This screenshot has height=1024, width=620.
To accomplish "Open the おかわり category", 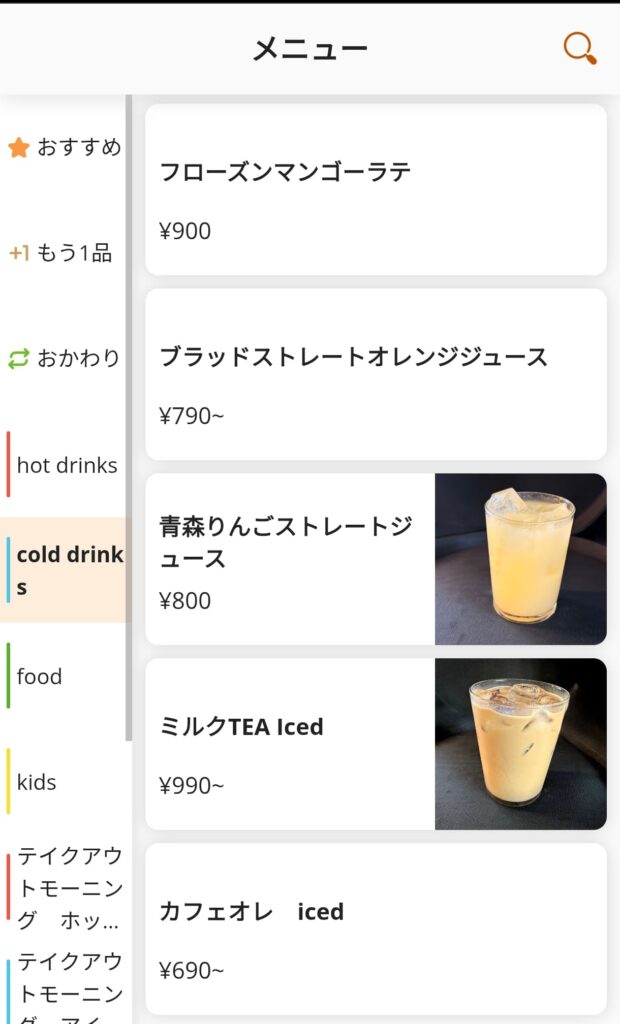I will [65, 358].
